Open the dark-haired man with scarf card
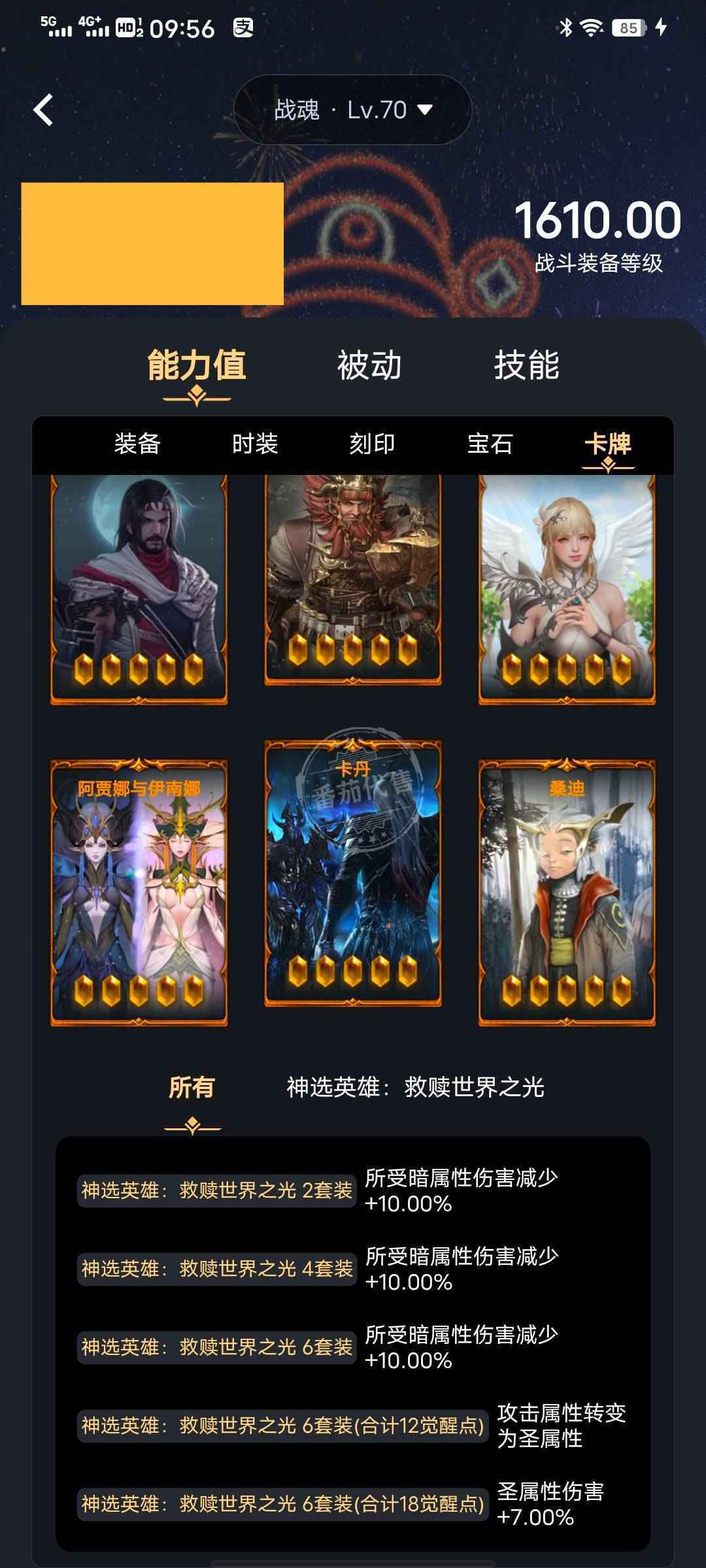 click(x=139, y=588)
